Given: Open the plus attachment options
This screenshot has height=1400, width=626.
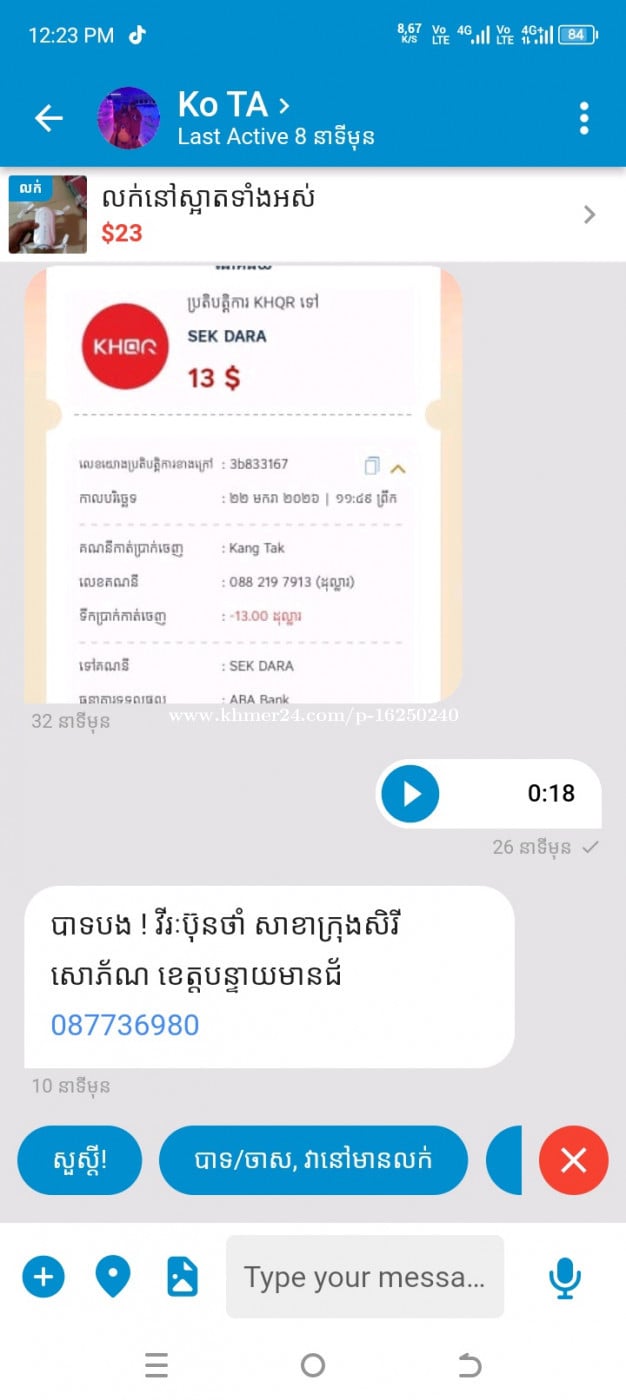Looking at the screenshot, I should pos(43,1277).
